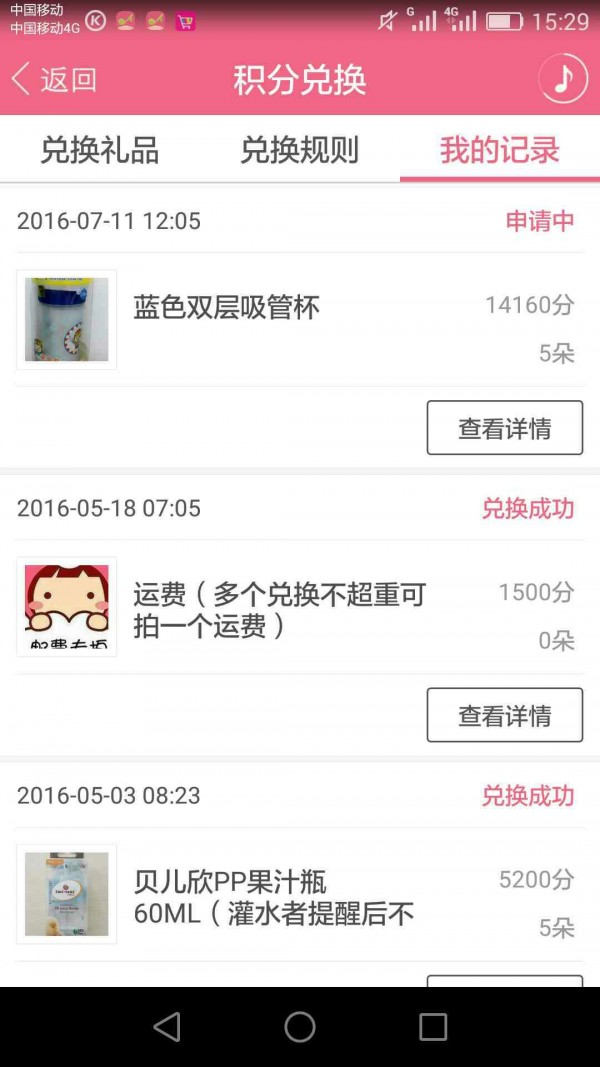Image resolution: width=600 pixels, height=1067 pixels.
Task: Open the 蓝色双层吸管杯 product thumbnail
Action: click(67, 320)
